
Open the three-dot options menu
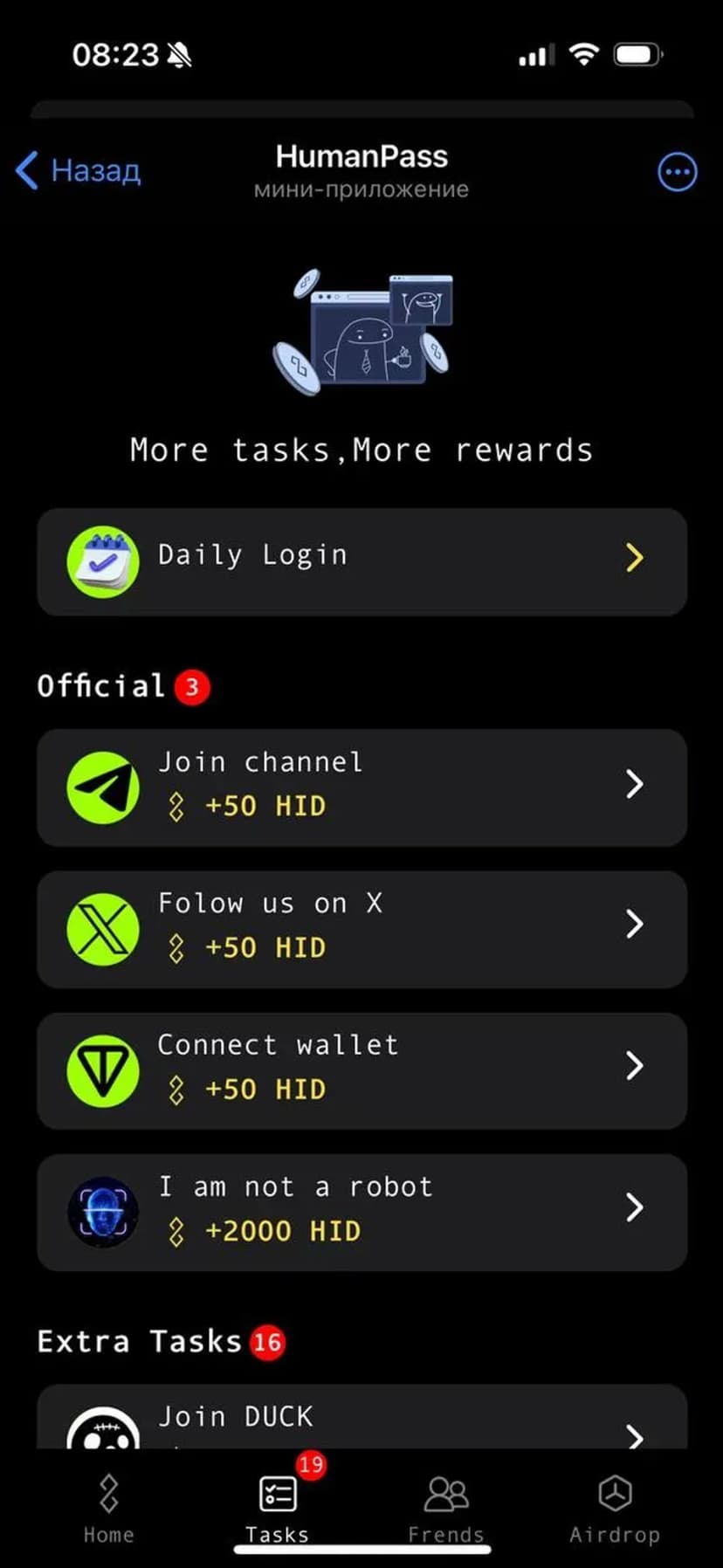[x=677, y=172]
